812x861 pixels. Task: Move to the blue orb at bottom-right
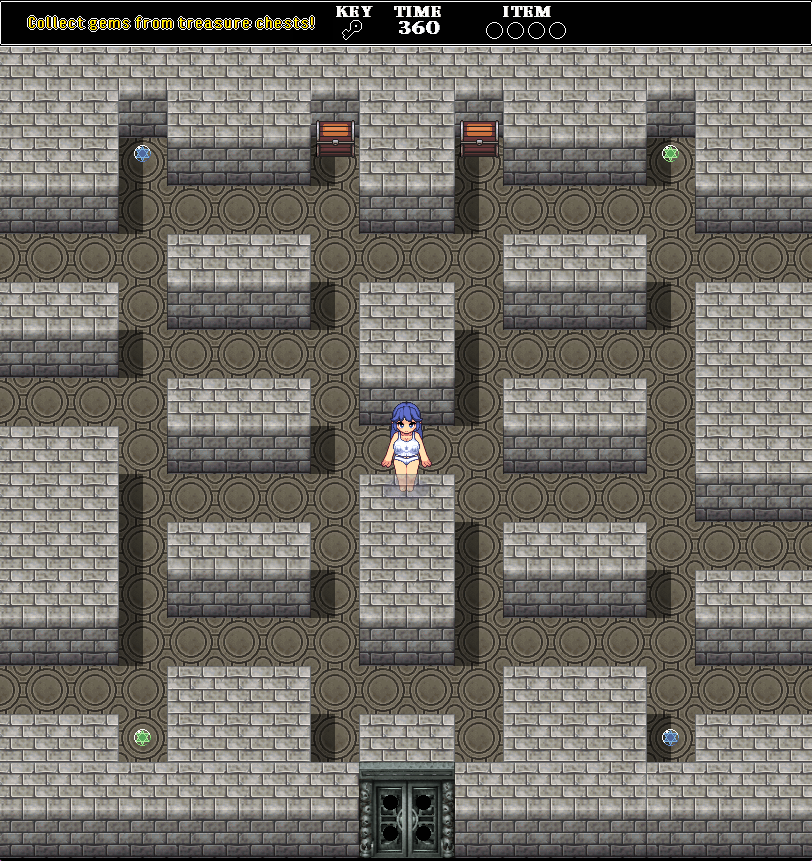[x=670, y=737]
